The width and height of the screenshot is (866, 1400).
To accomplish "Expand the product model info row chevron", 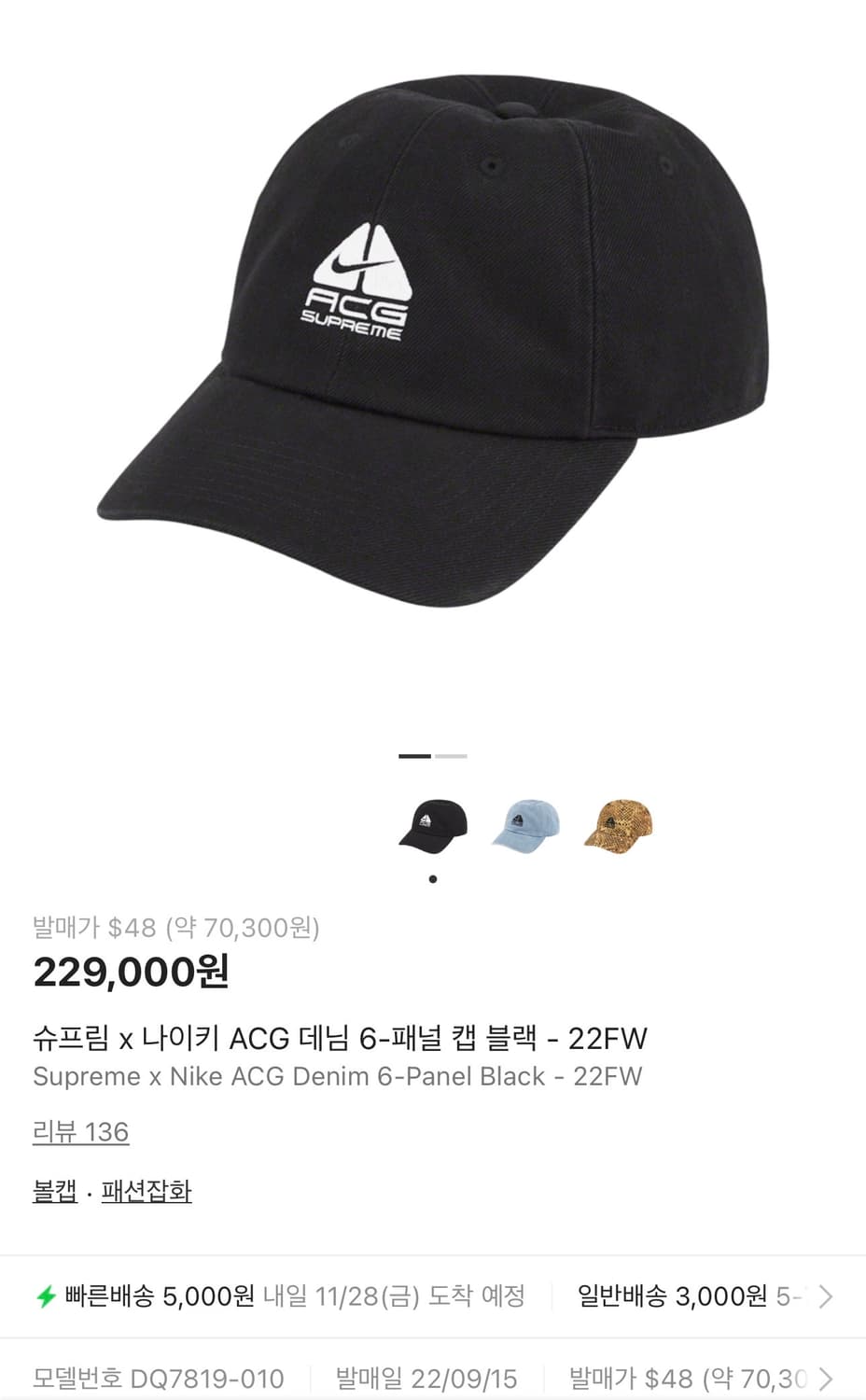I will tap(827, 1377).
